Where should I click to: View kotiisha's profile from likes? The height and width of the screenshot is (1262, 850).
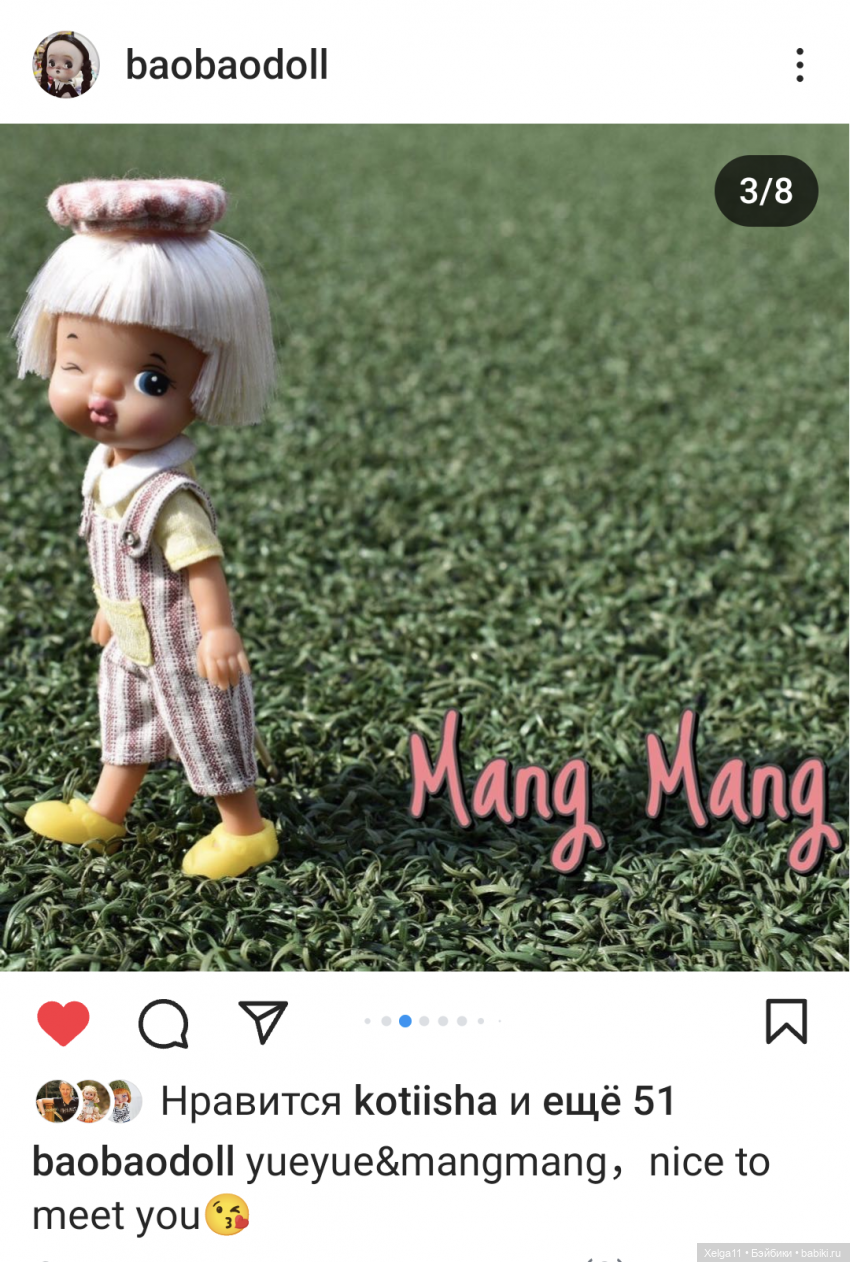coord(425,1102)
